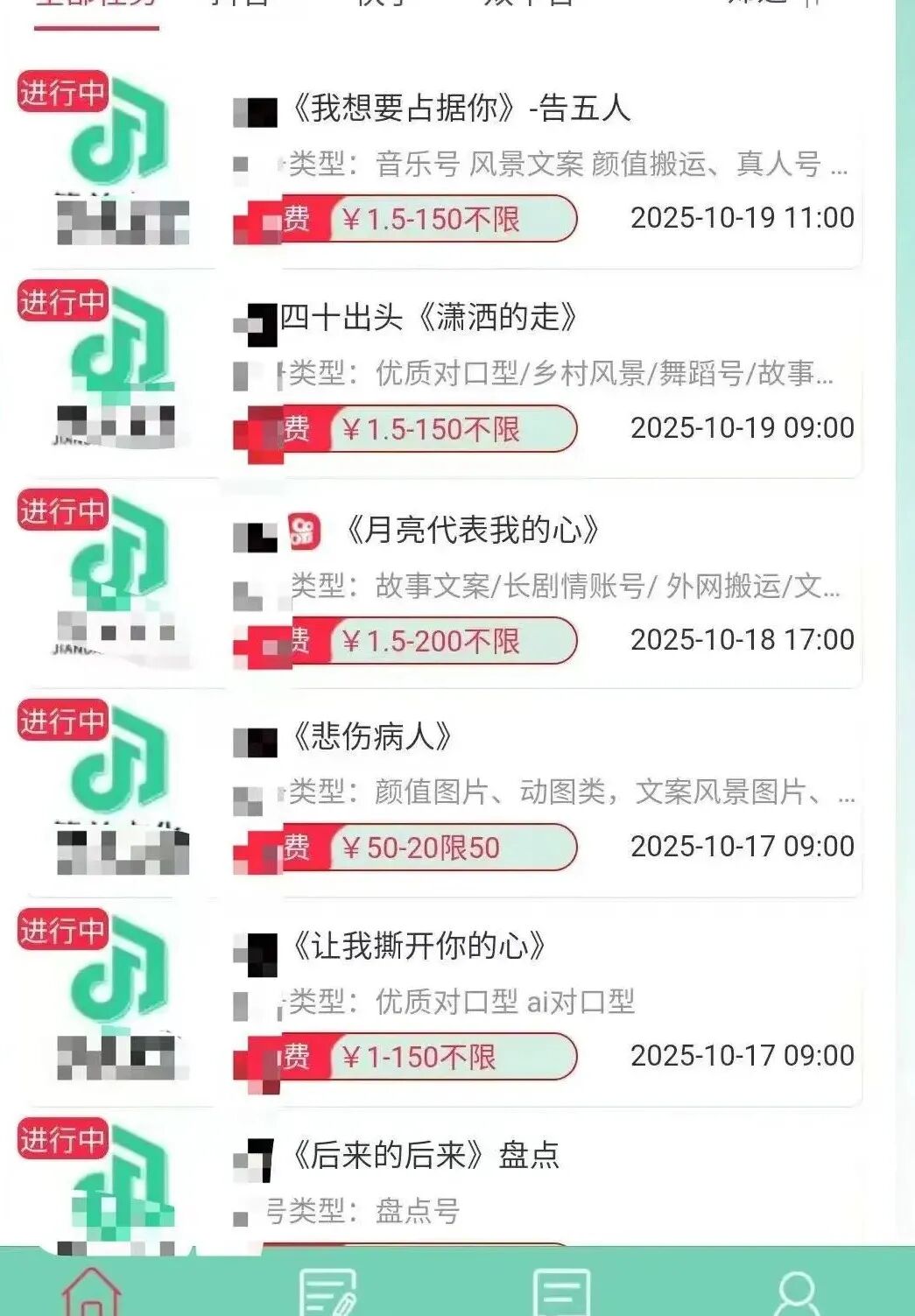Go to the home tab

point(92,1291)
